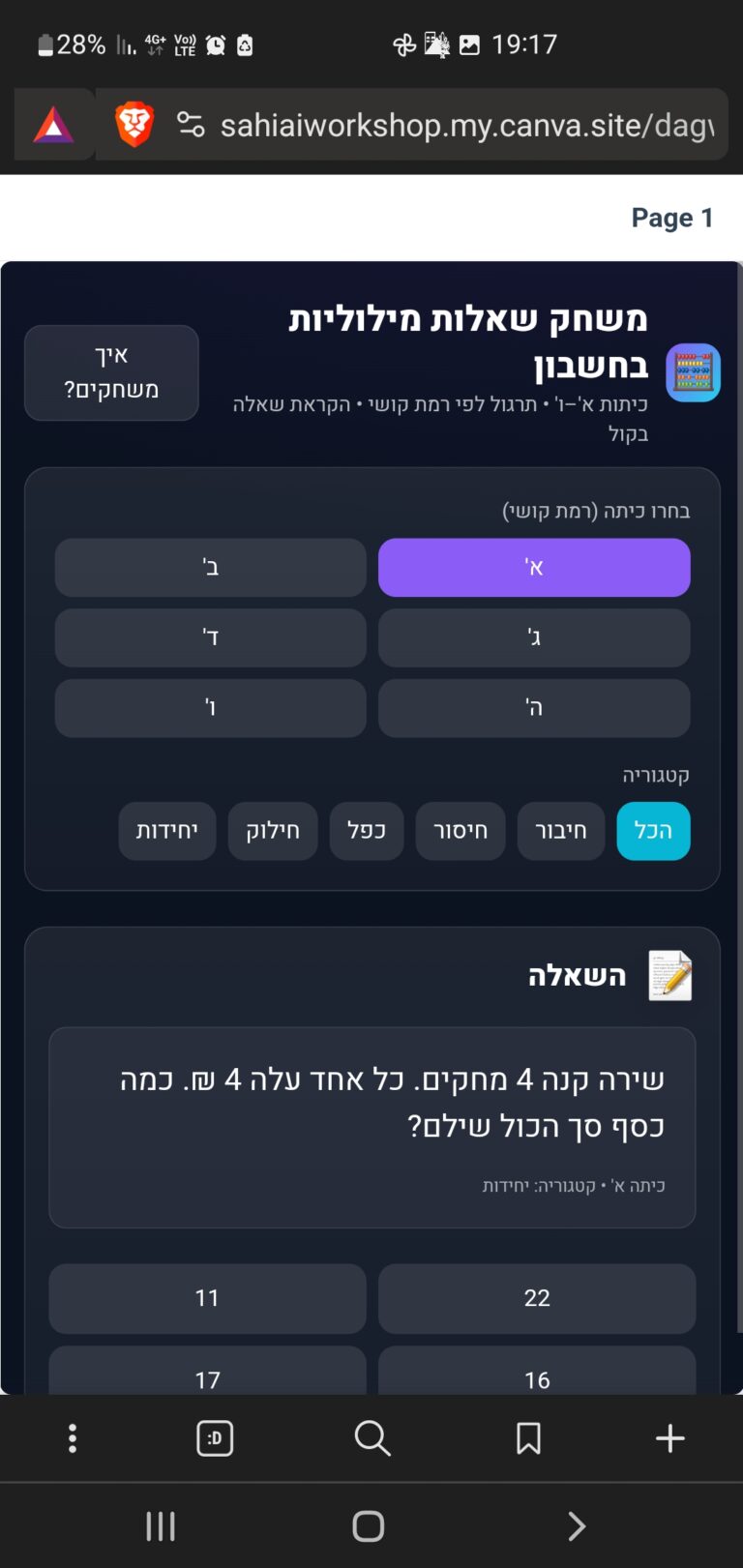Filter by the כפל category chip
Screen dimensions: 743x1568
[367, 831]
